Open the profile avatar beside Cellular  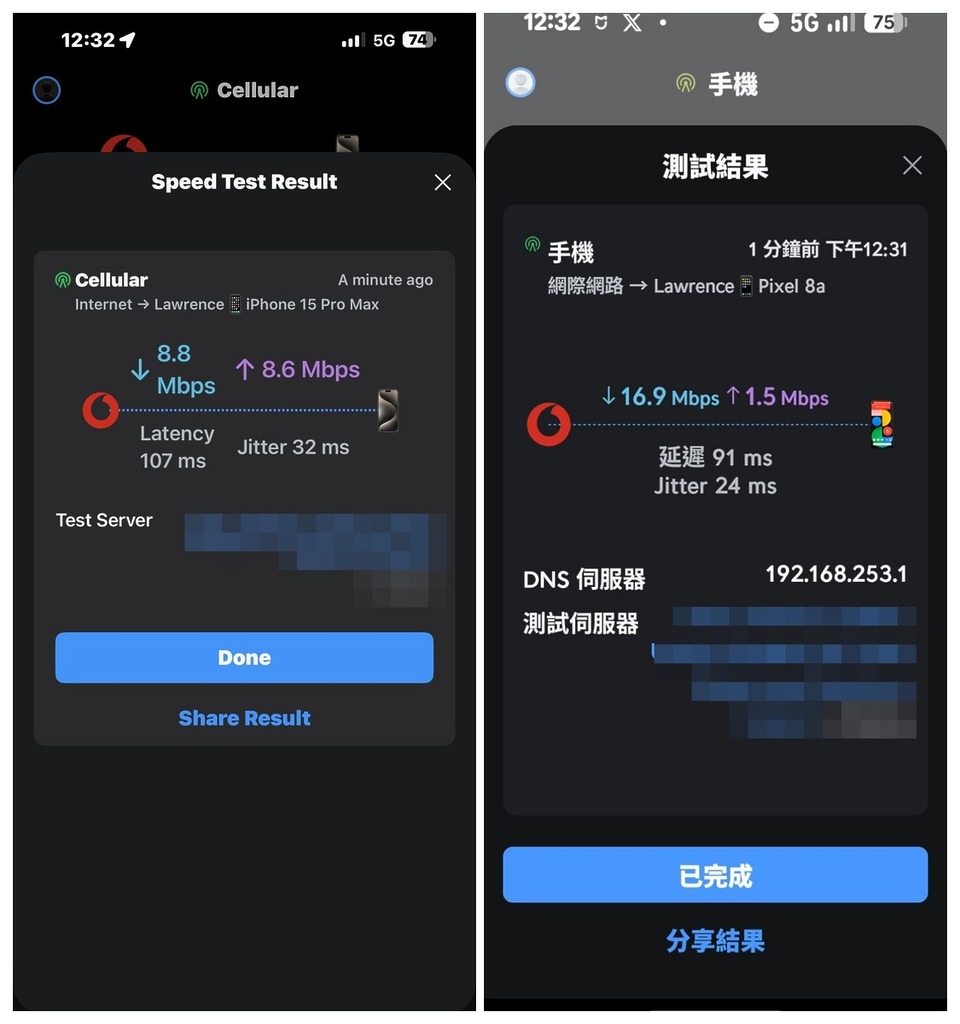tap(47, 90)
